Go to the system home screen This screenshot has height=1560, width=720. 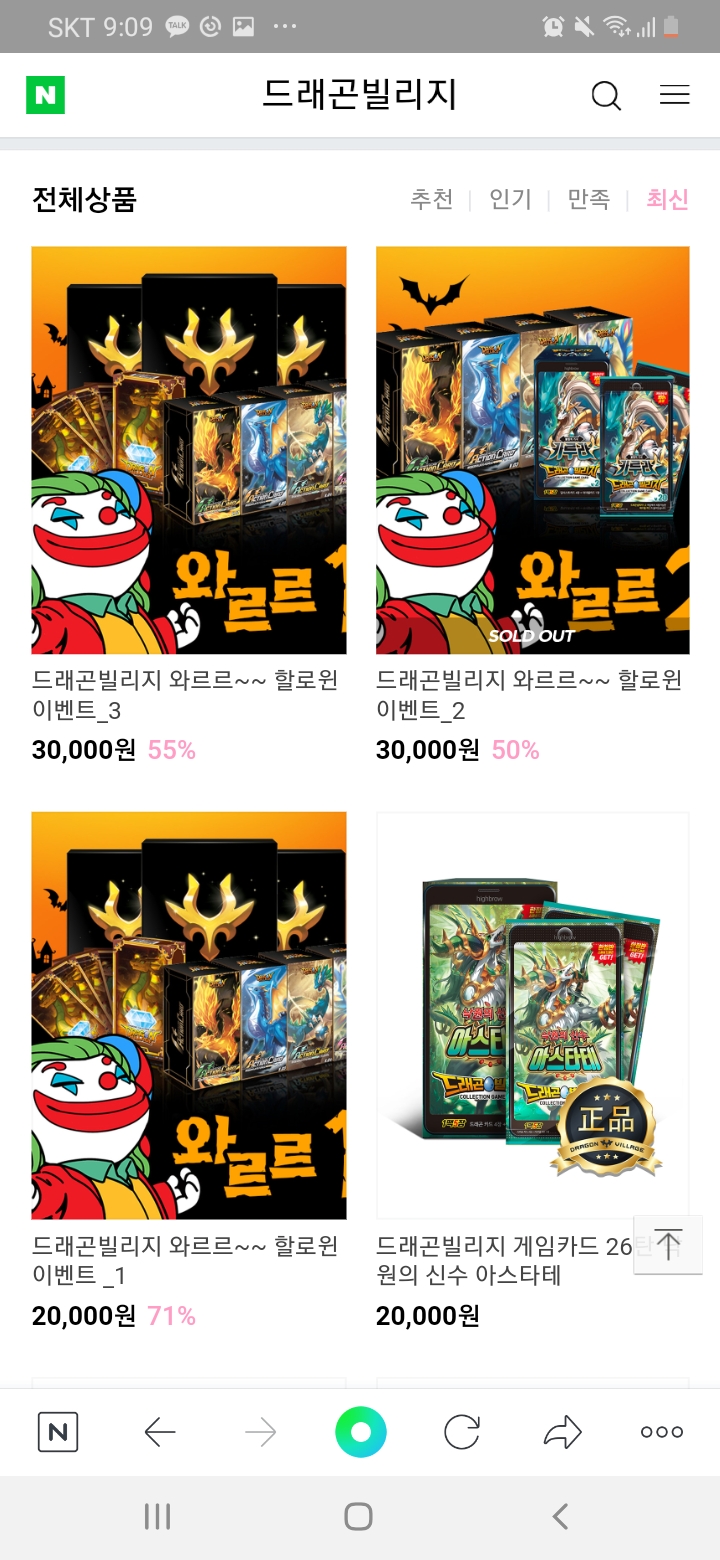[359, 1516]
